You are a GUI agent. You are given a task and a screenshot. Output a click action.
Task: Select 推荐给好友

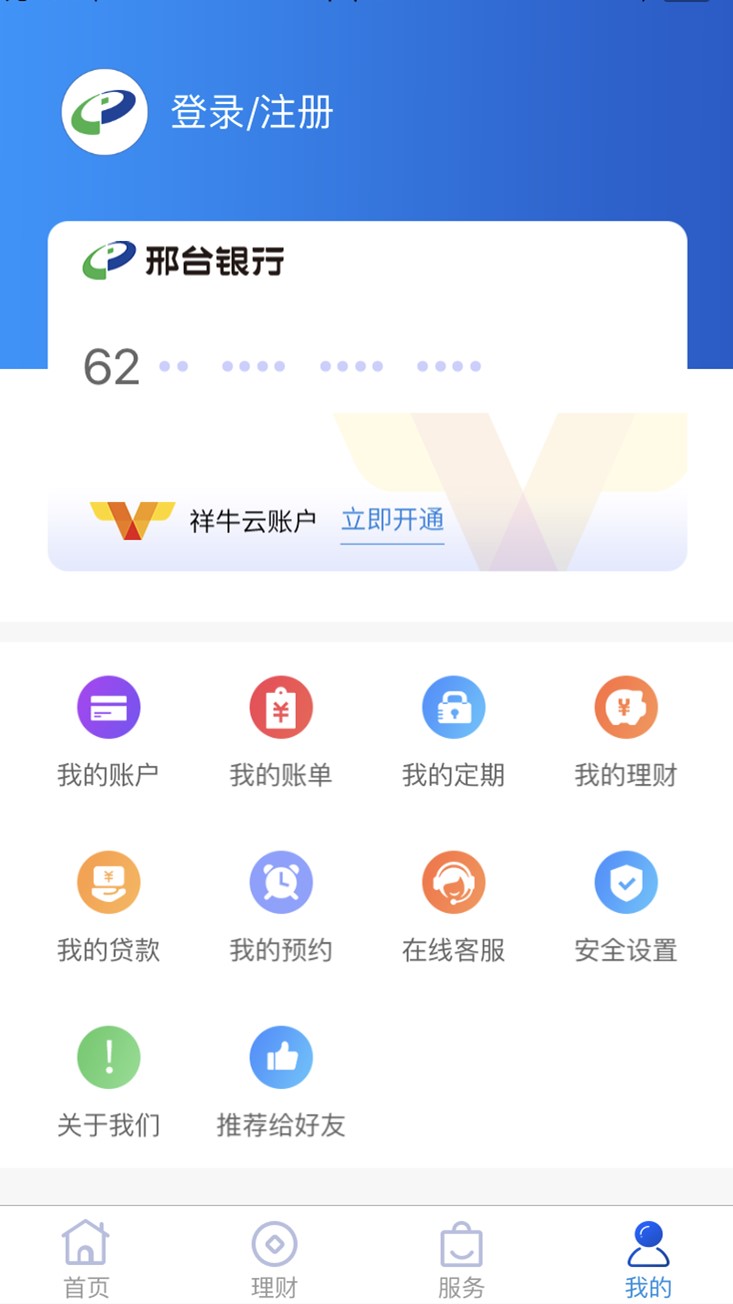[281, 1082]
